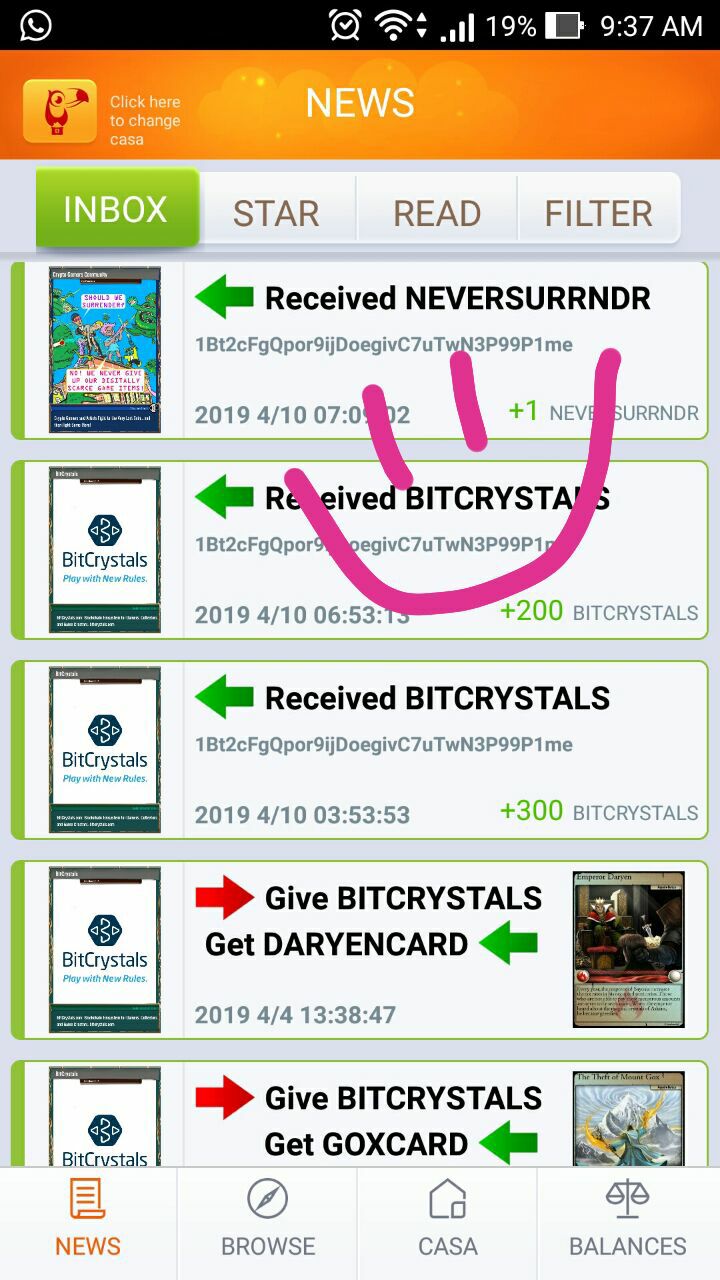Switch to the STAR tab
The width and height of the screenshot is (720, 1280).
click(x=276, y=212)
